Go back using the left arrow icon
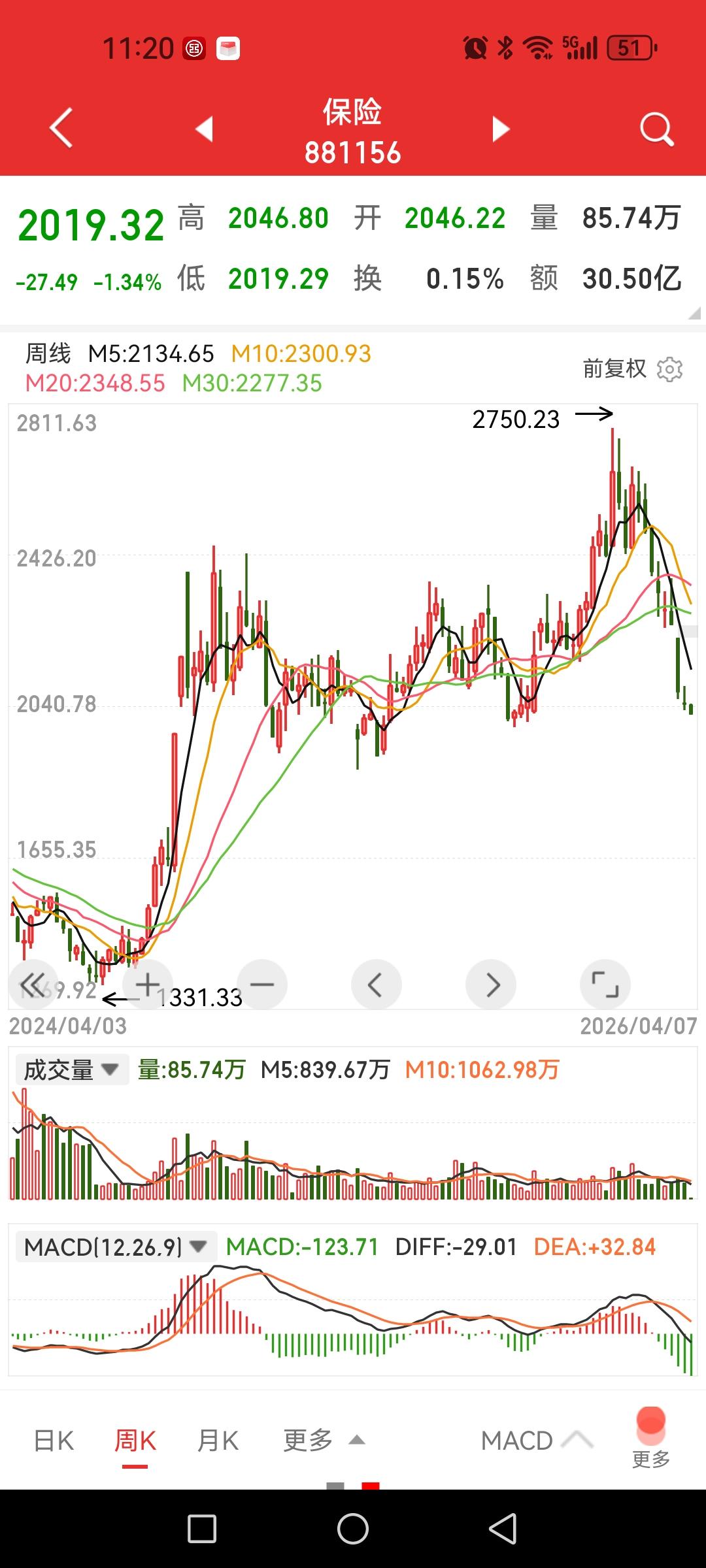The width and height of the screenshot is (706, 1568). click(60, 129)
